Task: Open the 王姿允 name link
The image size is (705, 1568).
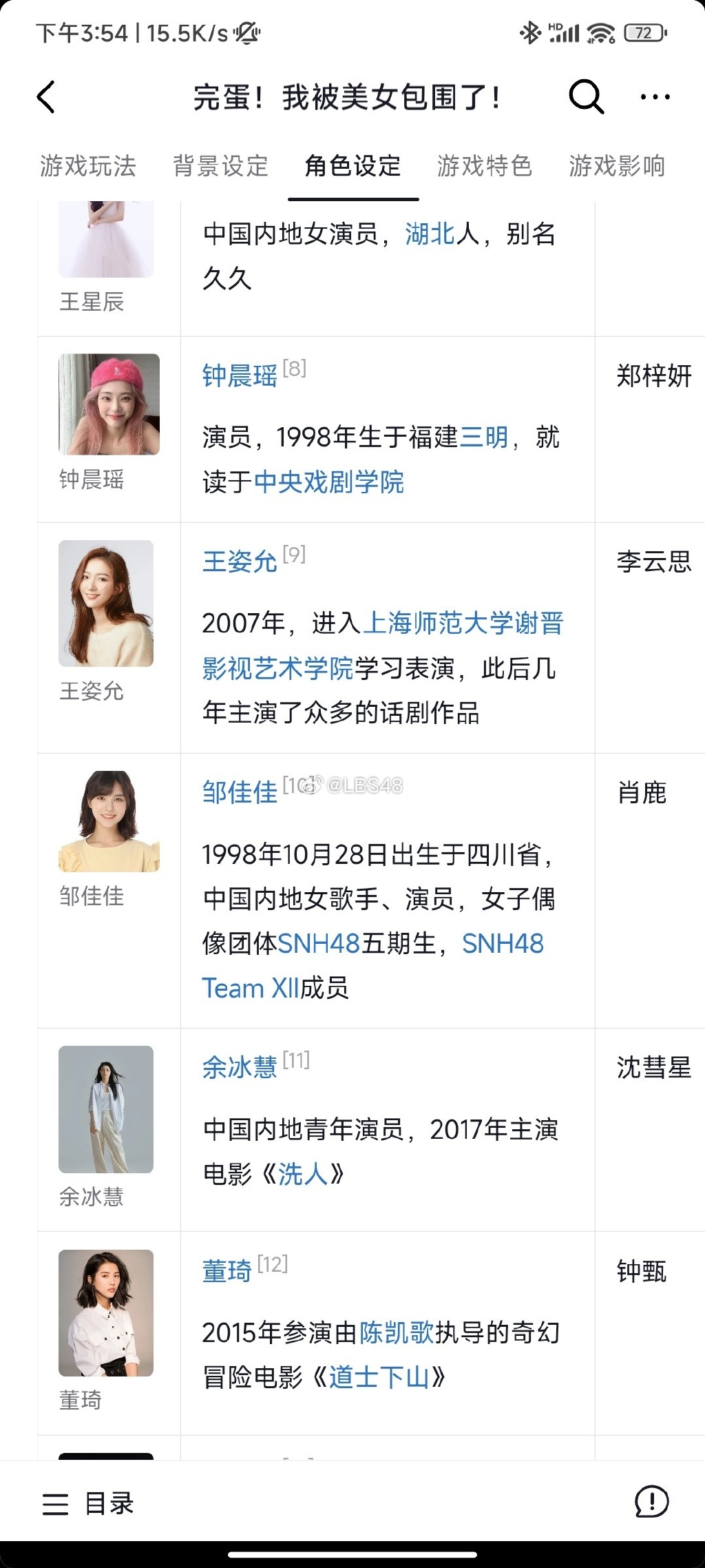Action: tap(240, 561)
